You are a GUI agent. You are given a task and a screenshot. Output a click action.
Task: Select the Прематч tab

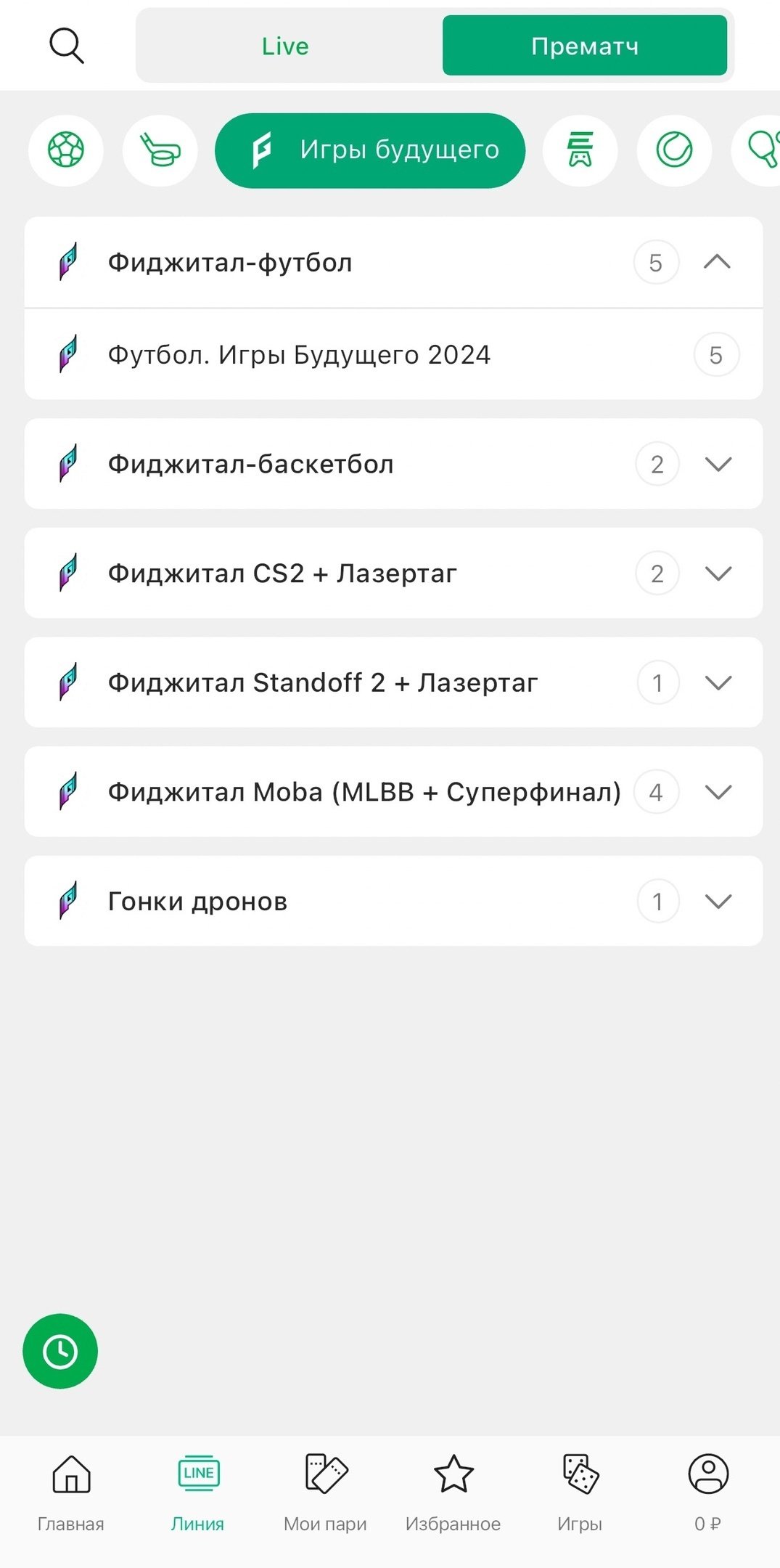pyautogui.click(x=584, y=46)
